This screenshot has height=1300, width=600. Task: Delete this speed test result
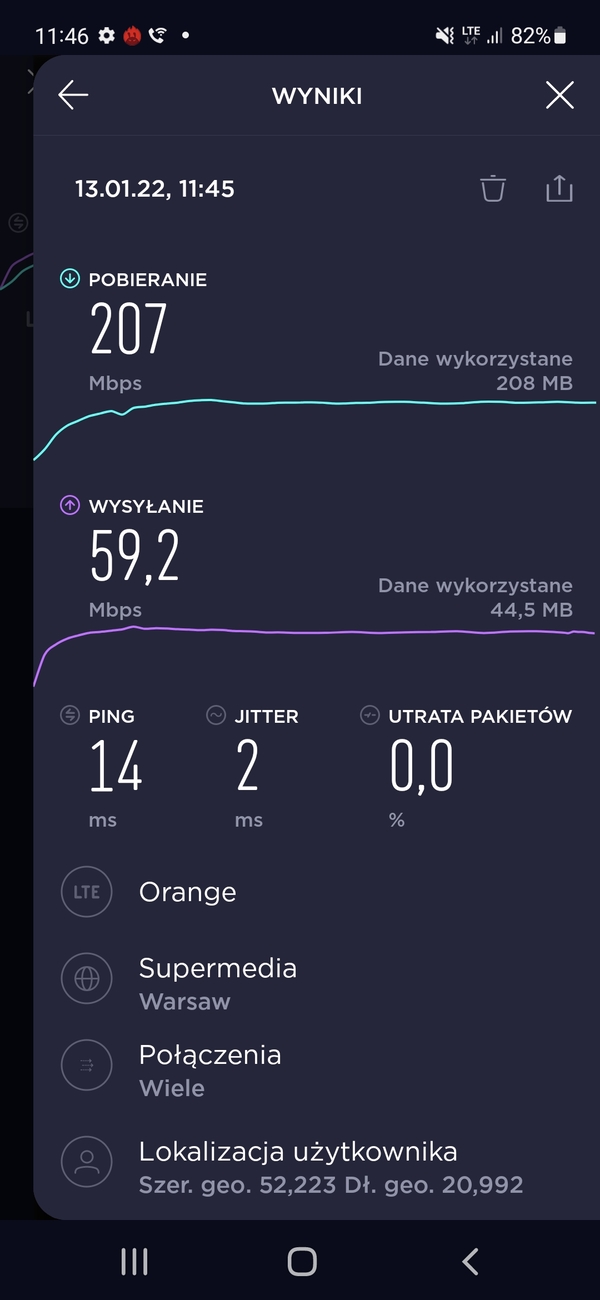[493, 188]
